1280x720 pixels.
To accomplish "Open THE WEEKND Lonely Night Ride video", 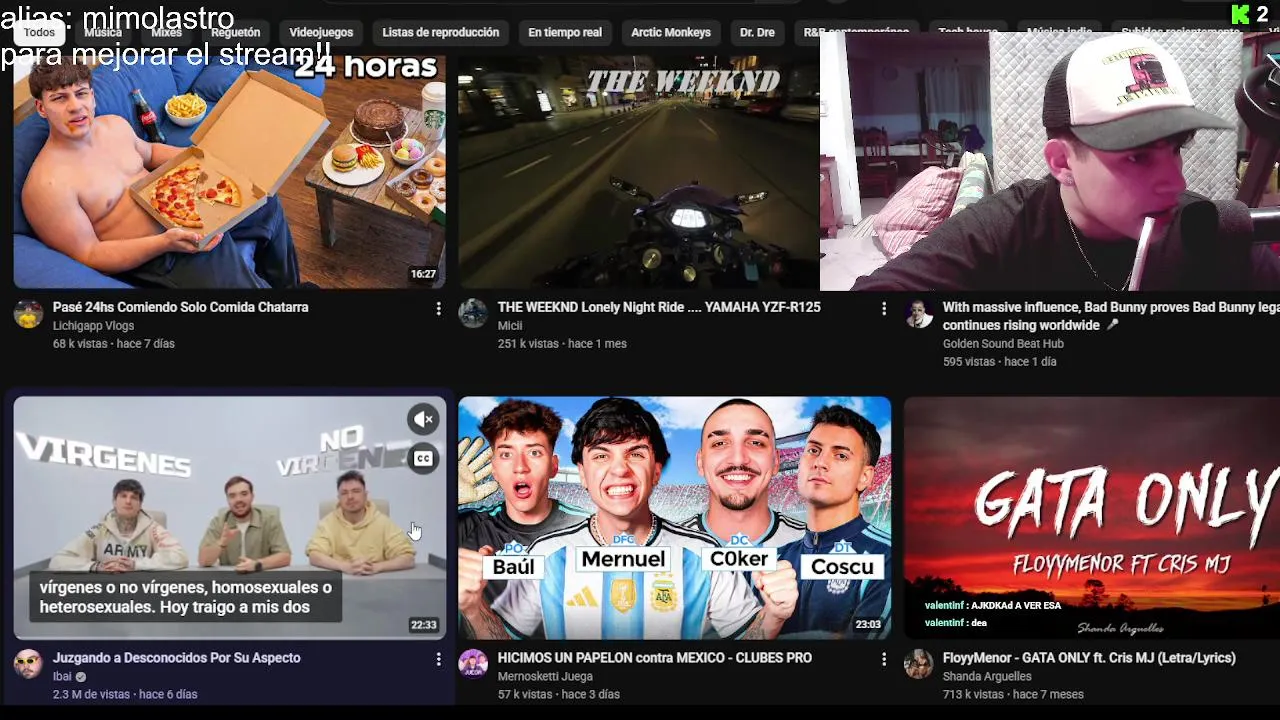I will 659,307.
